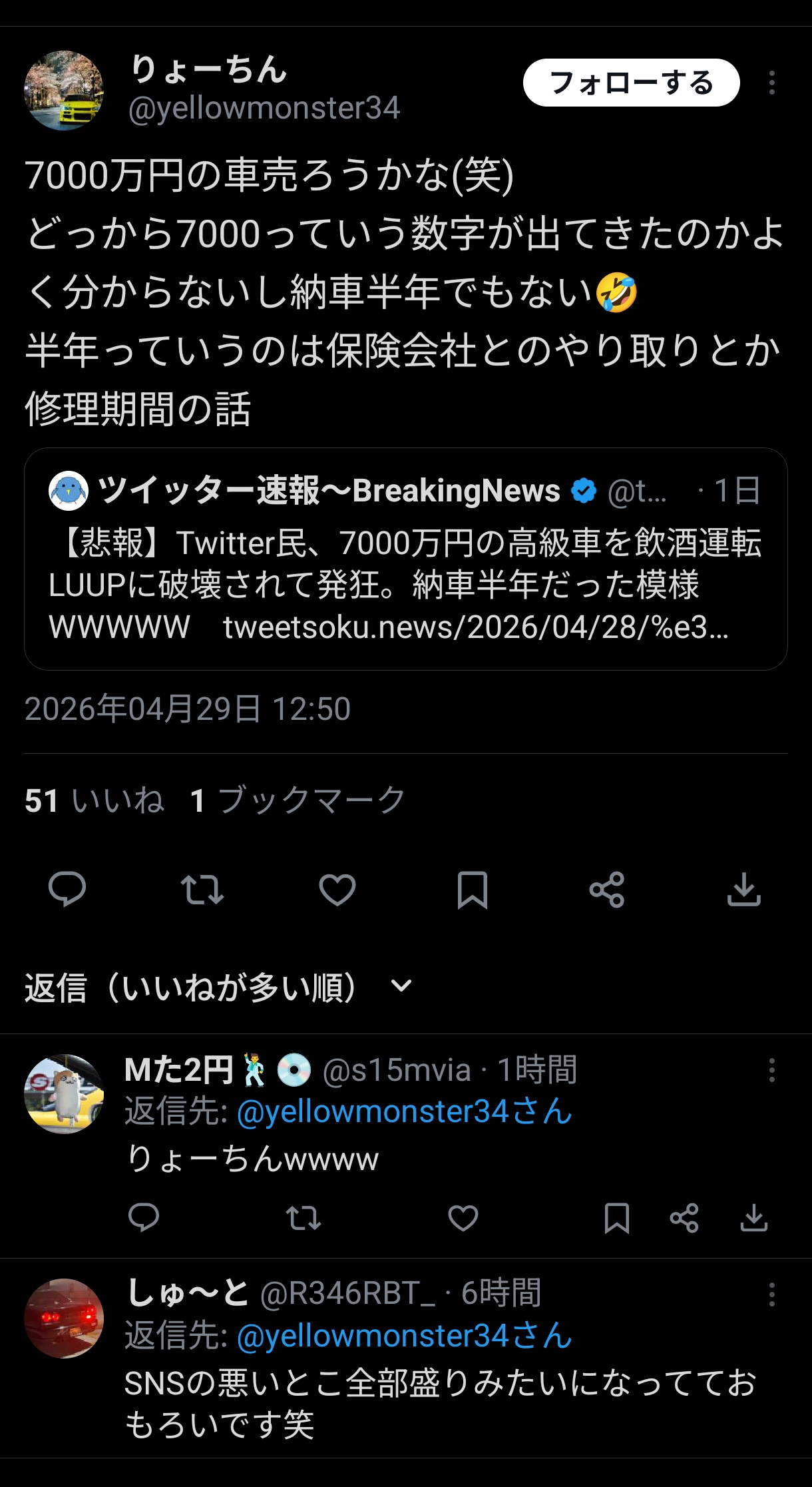Image resolution: width=812 pixels, height=1487 pixels.
Task: Like Mた2円's reply
Action: pos(463,1218)
